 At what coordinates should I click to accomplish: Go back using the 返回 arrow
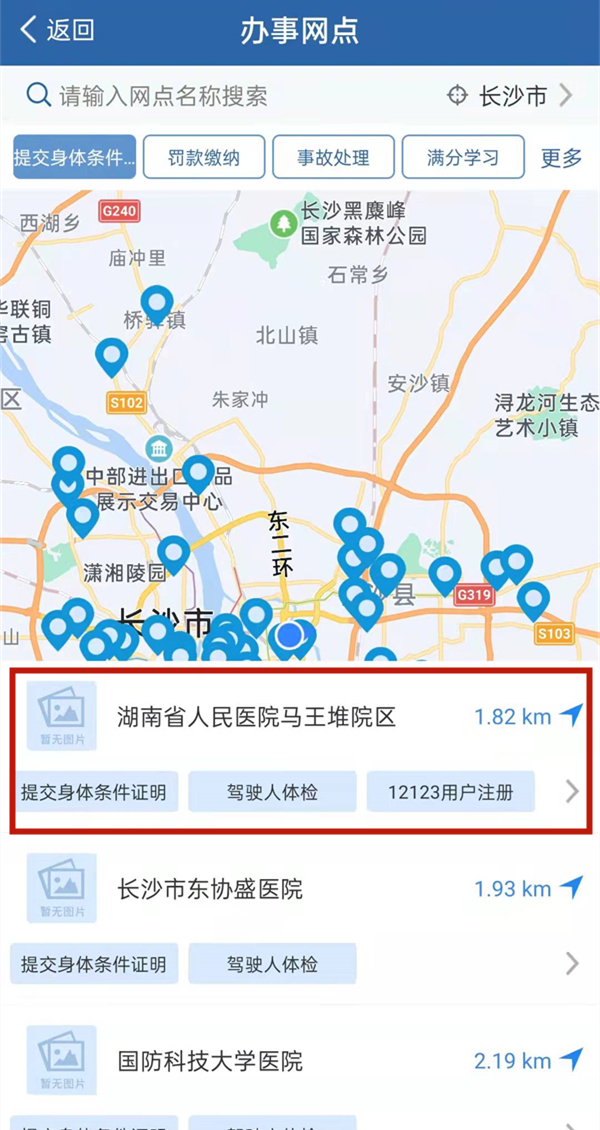coord(57,30)
